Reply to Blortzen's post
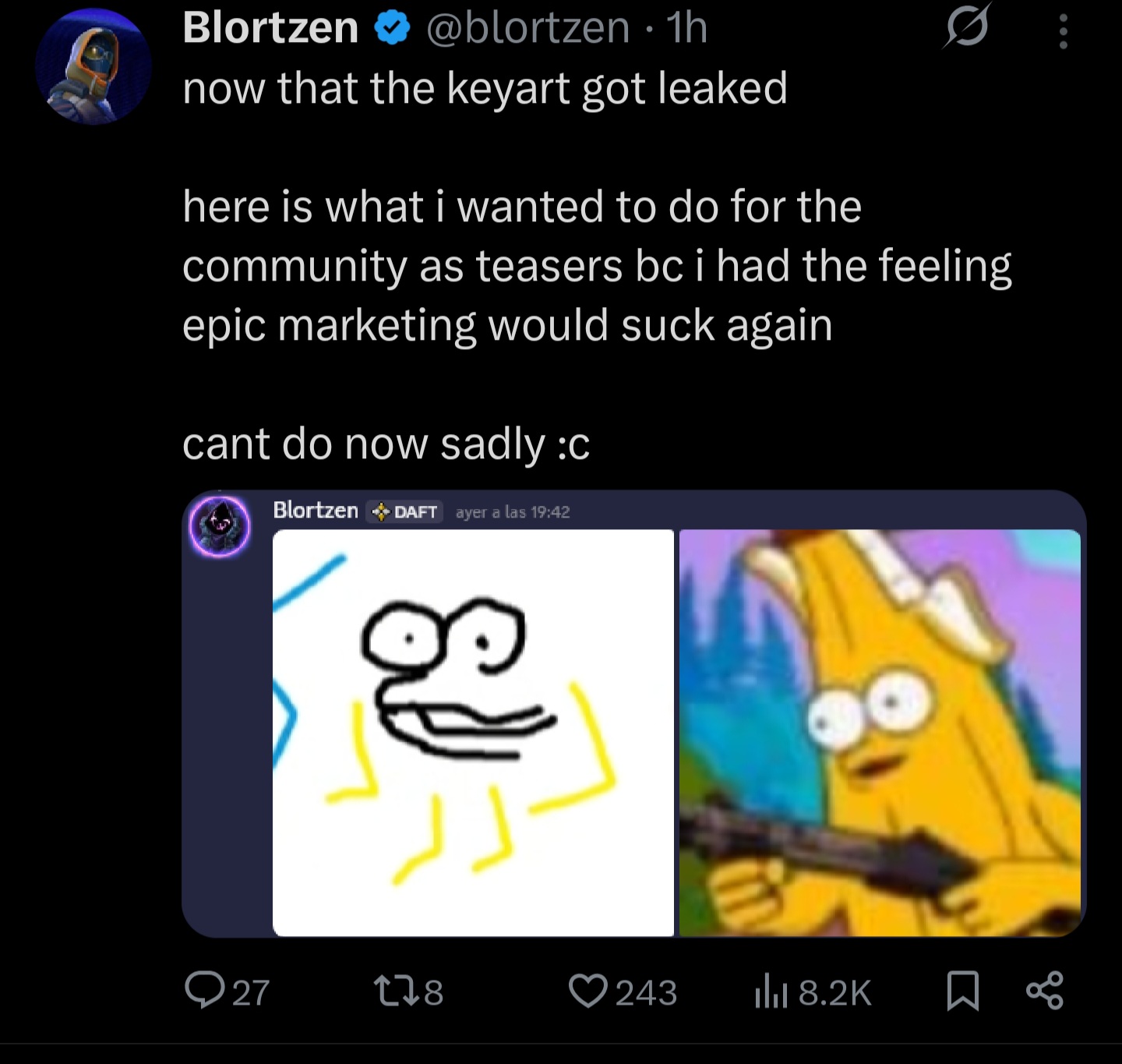The width and height of the screenshot is (1122, 1064). pyautogui.click(x=204, y=991)
